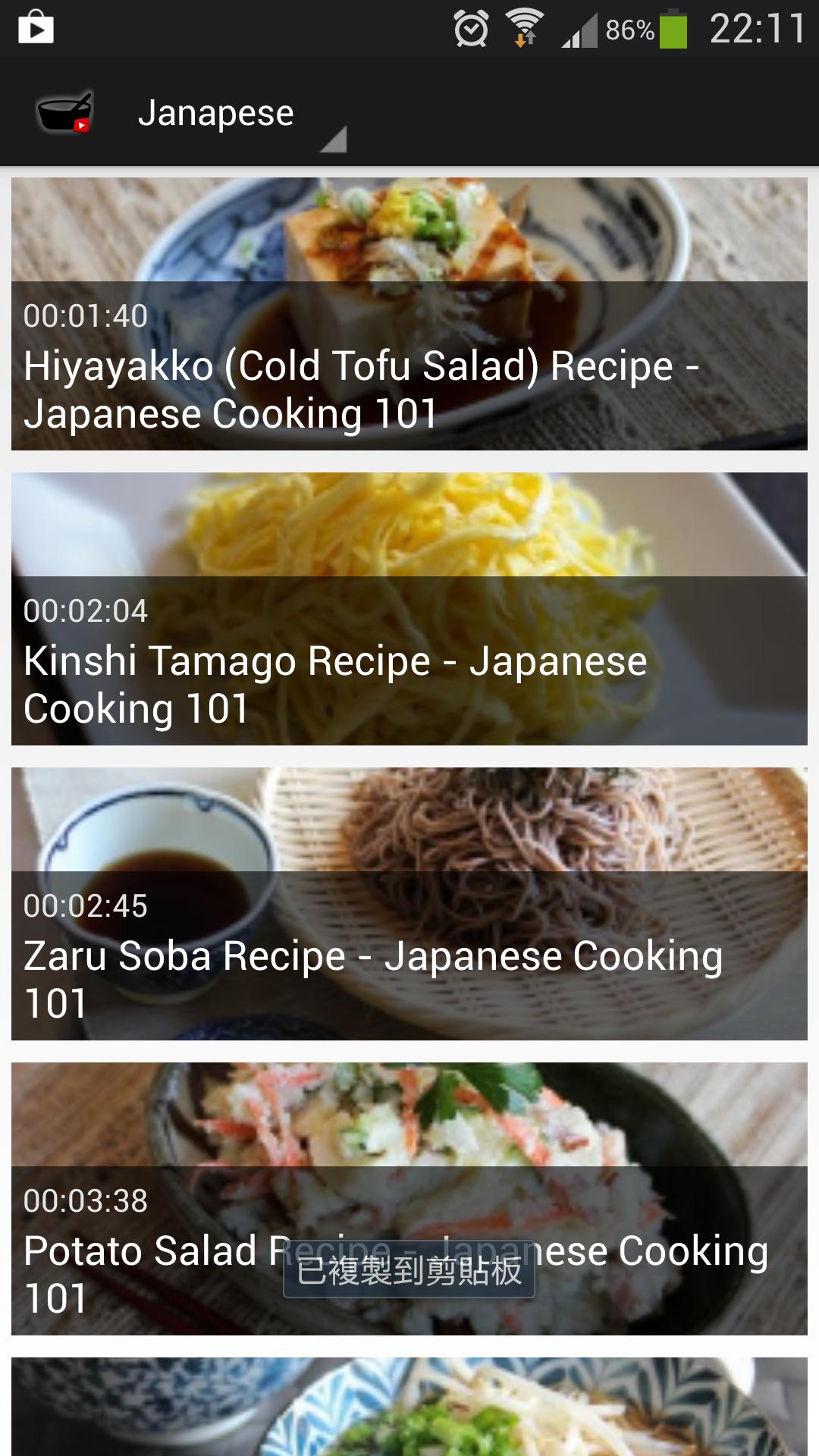Viewport: 819px width, 1456px height.
Task: Select the Hiyayakko Cold Tofu Salad video
Action: pos(409,311)
